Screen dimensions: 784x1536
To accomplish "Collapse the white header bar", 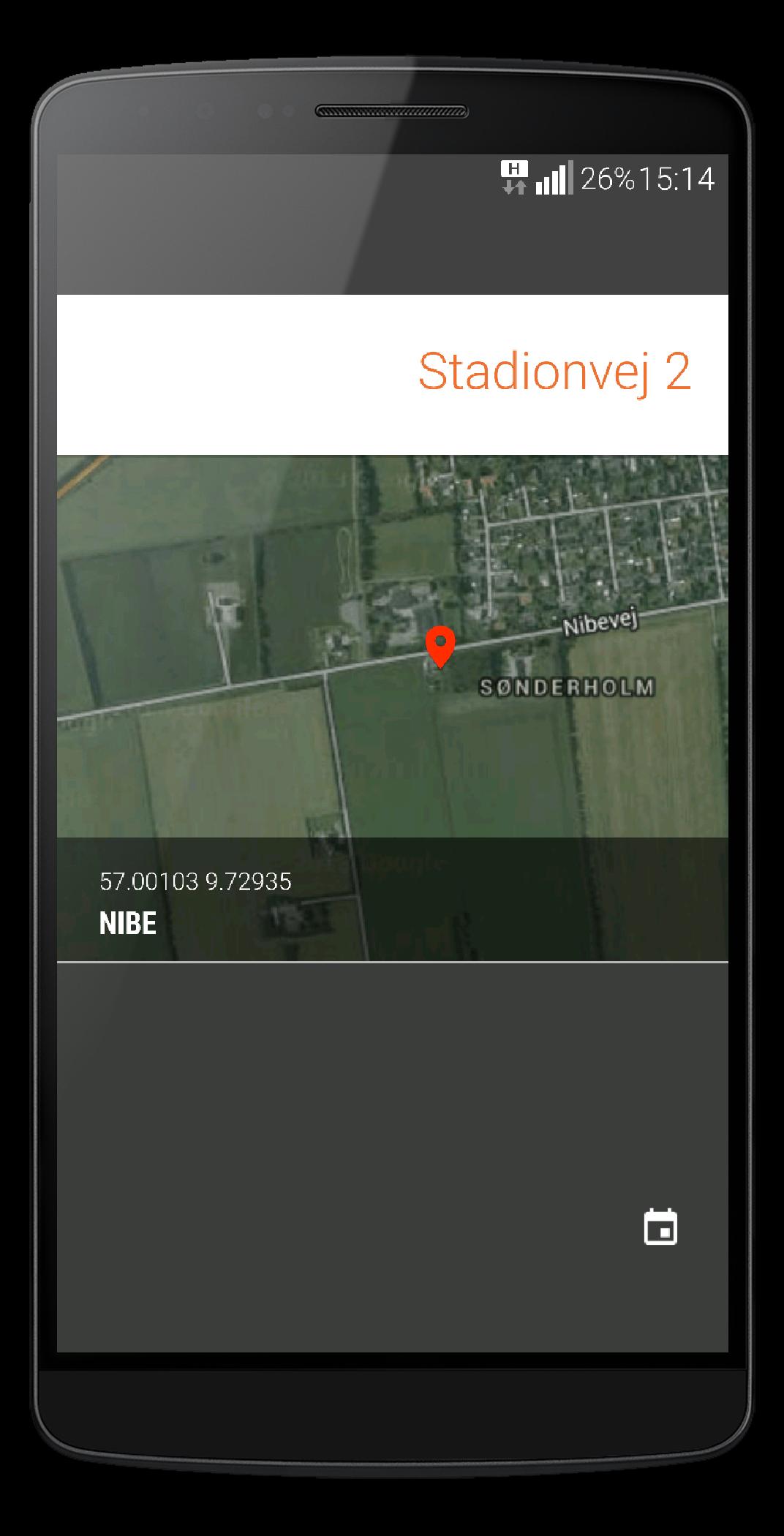I will click(x=392, y=373).
